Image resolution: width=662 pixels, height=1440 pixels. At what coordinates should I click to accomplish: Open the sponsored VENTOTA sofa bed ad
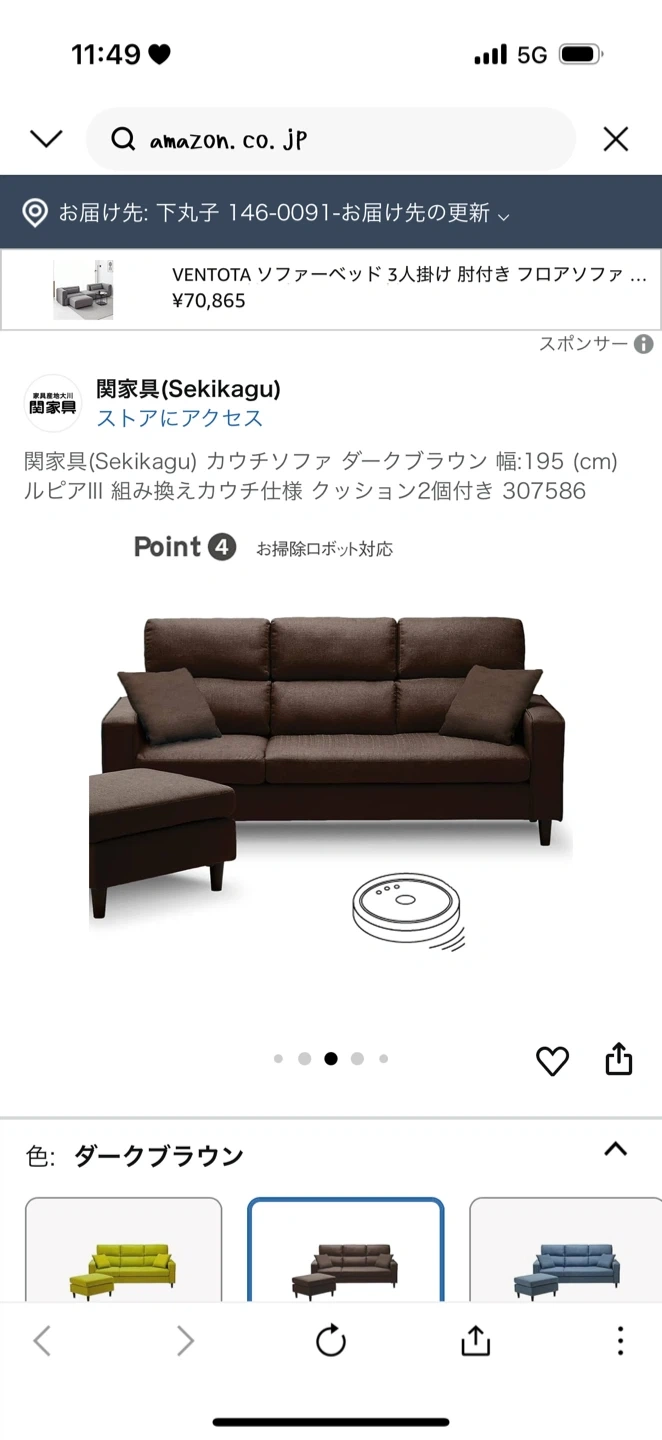(330, 288)
